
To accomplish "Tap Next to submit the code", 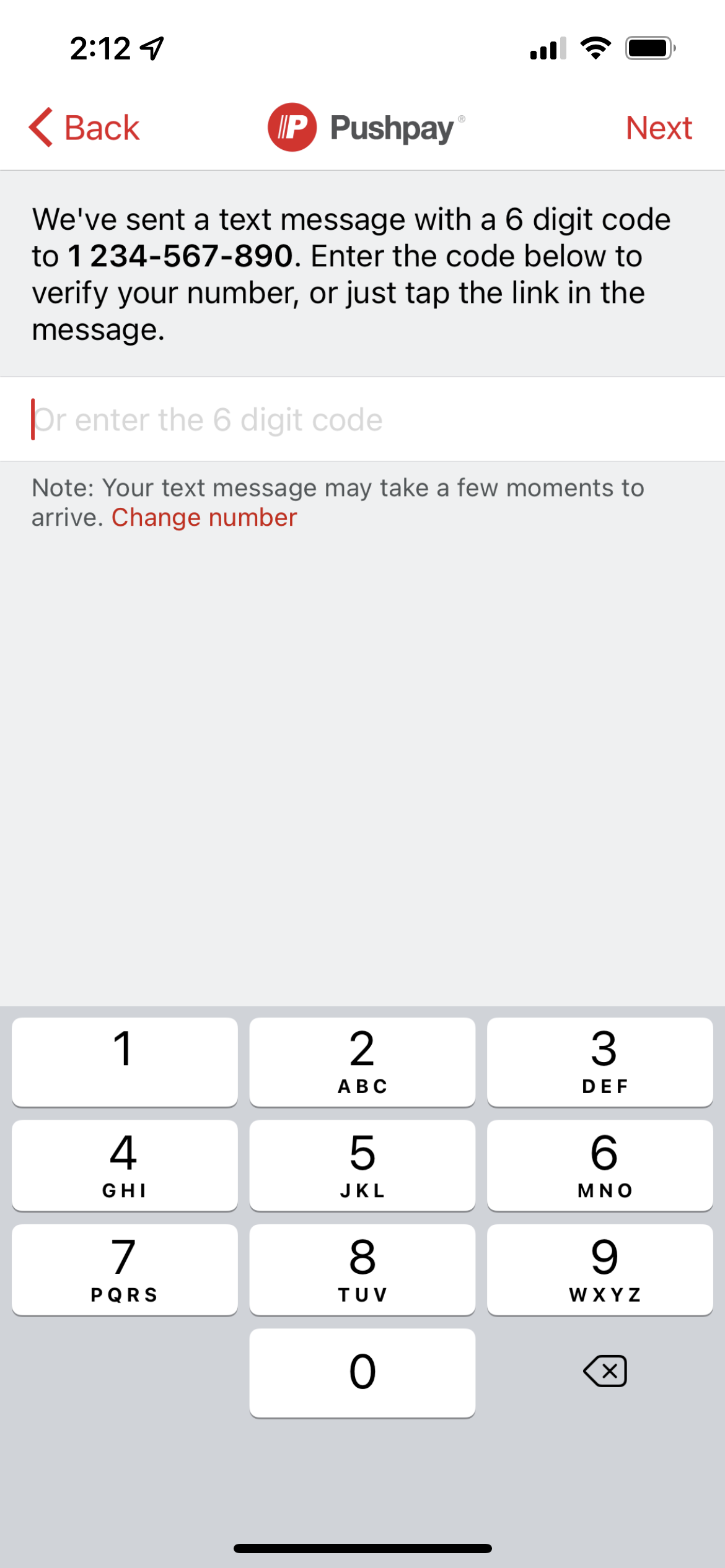I will (x=659, y=128).
